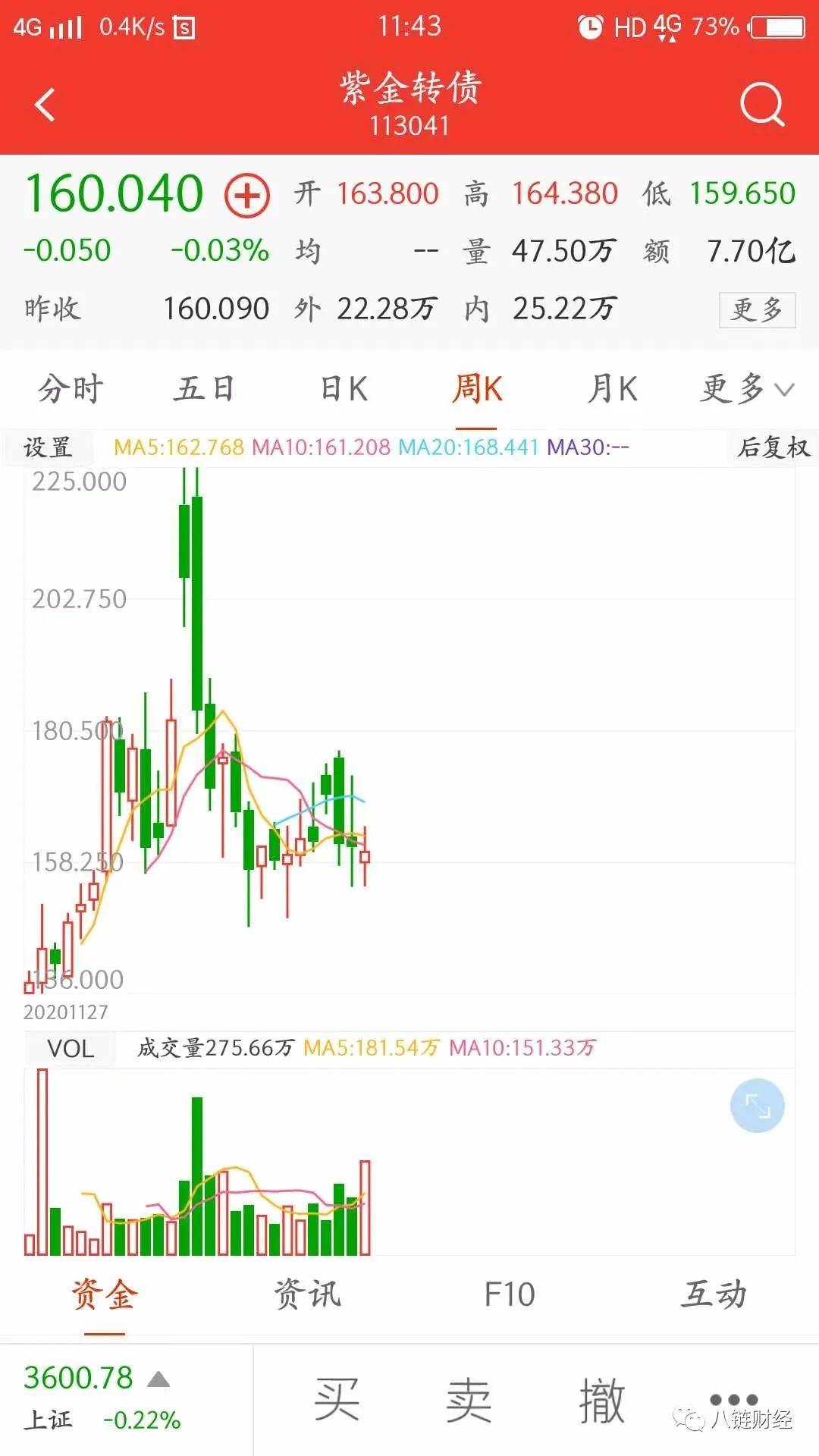
Task: Open chart 设置 settings
Action: pos(48,447)
